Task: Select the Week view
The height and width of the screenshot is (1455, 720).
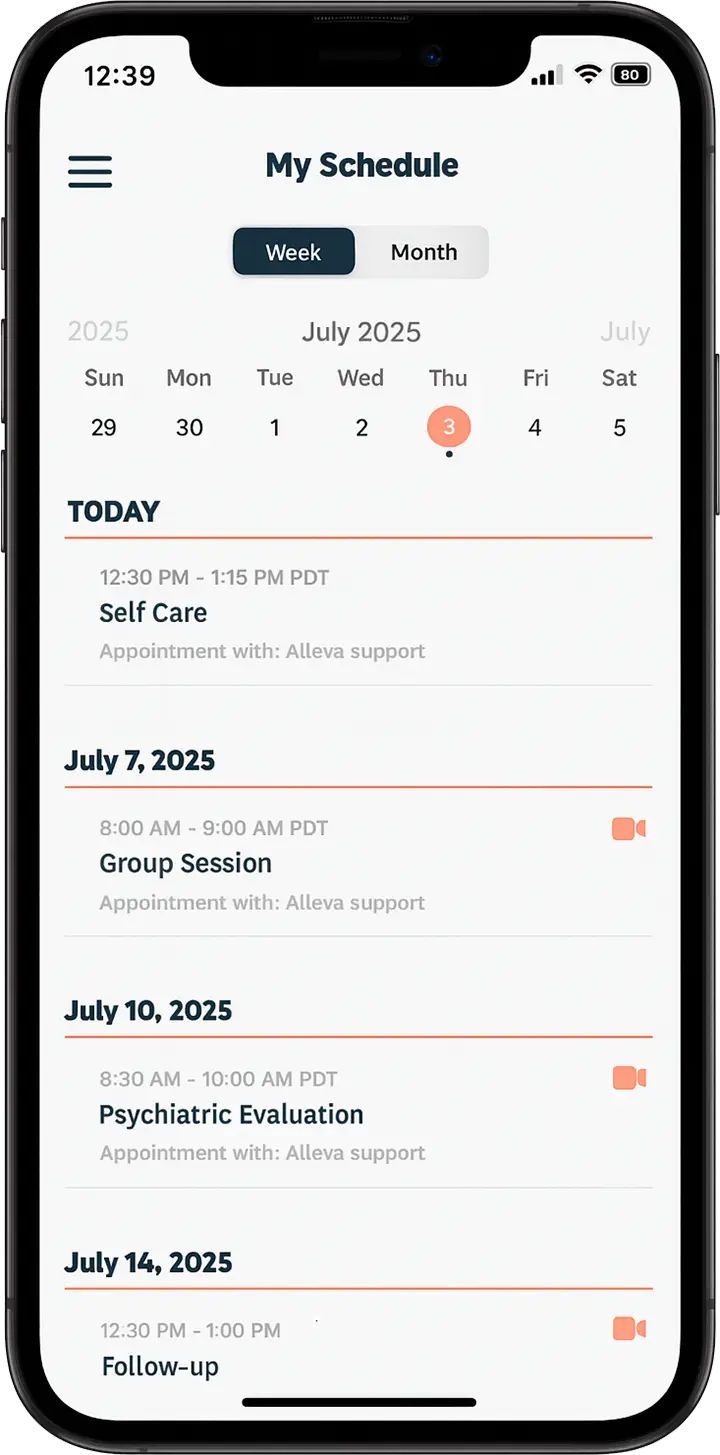Action: [x=293, y=252]
